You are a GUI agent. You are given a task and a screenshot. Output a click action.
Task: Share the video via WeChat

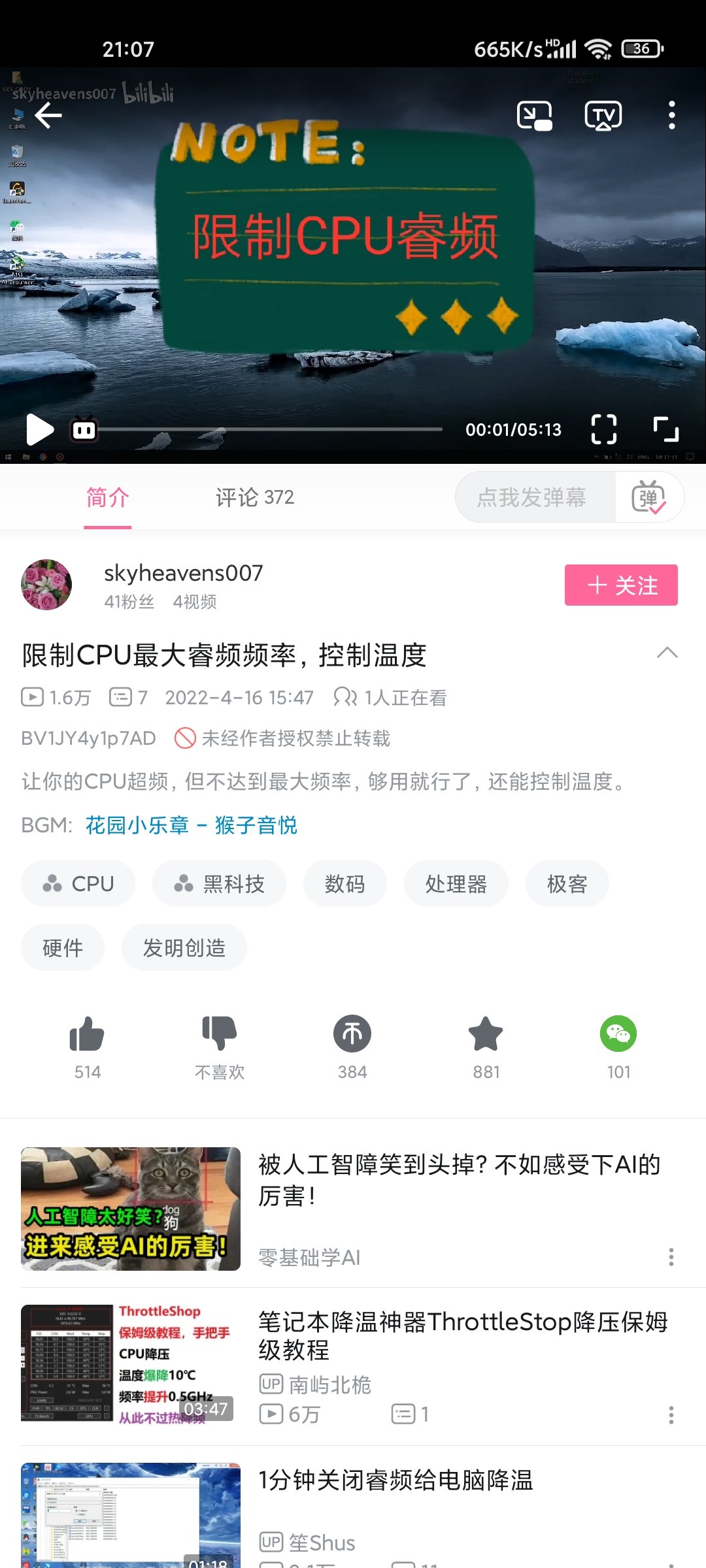point(618,1034)
